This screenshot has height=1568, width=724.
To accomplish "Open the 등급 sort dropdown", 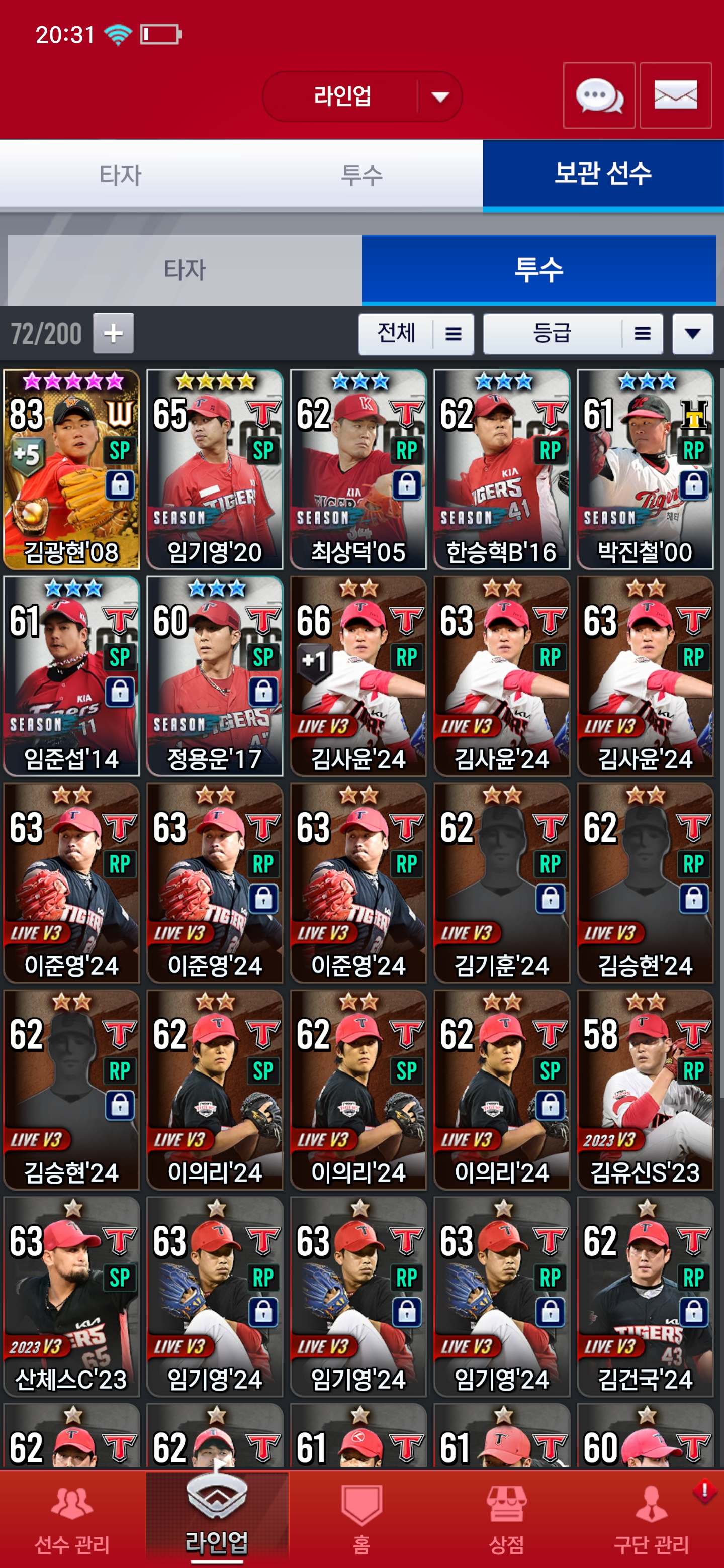I will [572, 334].
